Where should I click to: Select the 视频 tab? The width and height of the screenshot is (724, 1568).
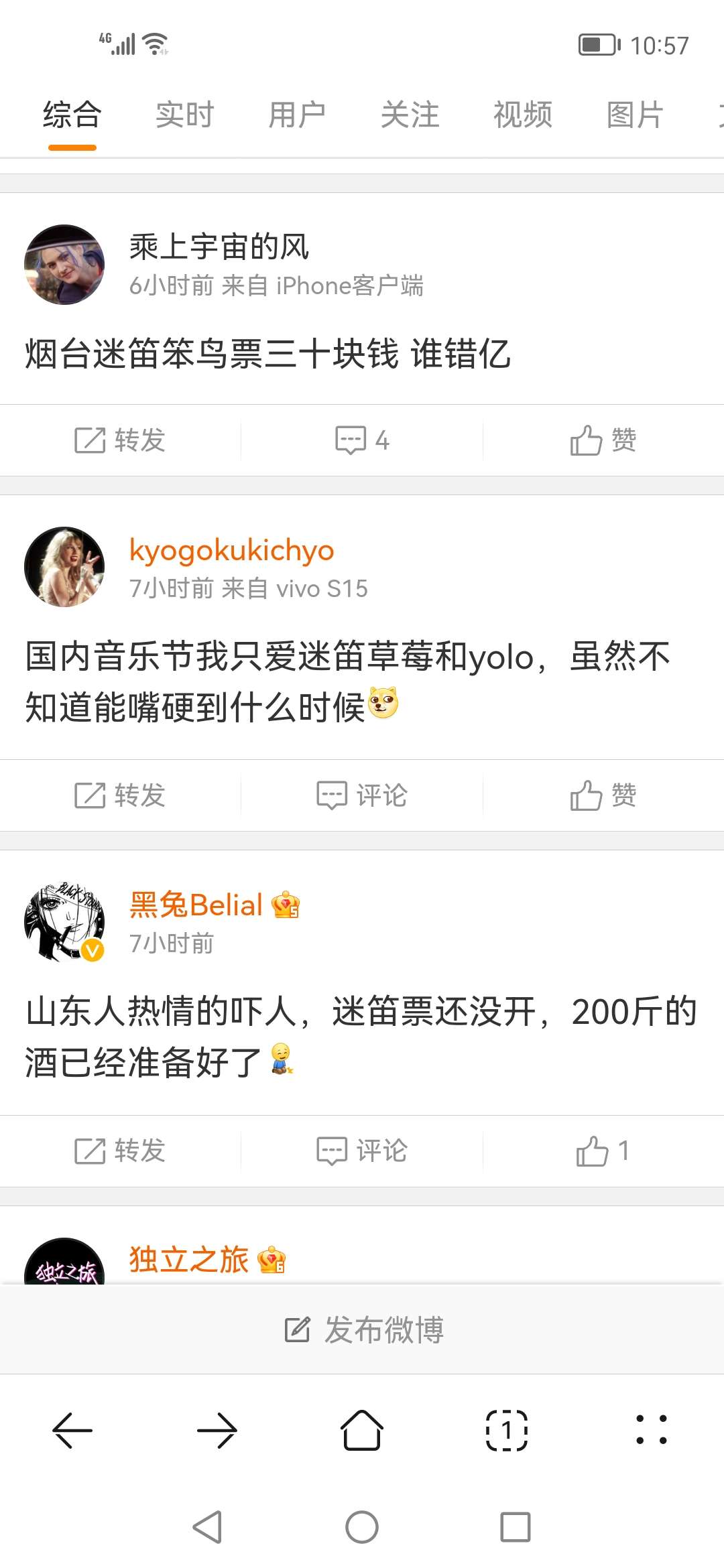(x=522, y=115)
